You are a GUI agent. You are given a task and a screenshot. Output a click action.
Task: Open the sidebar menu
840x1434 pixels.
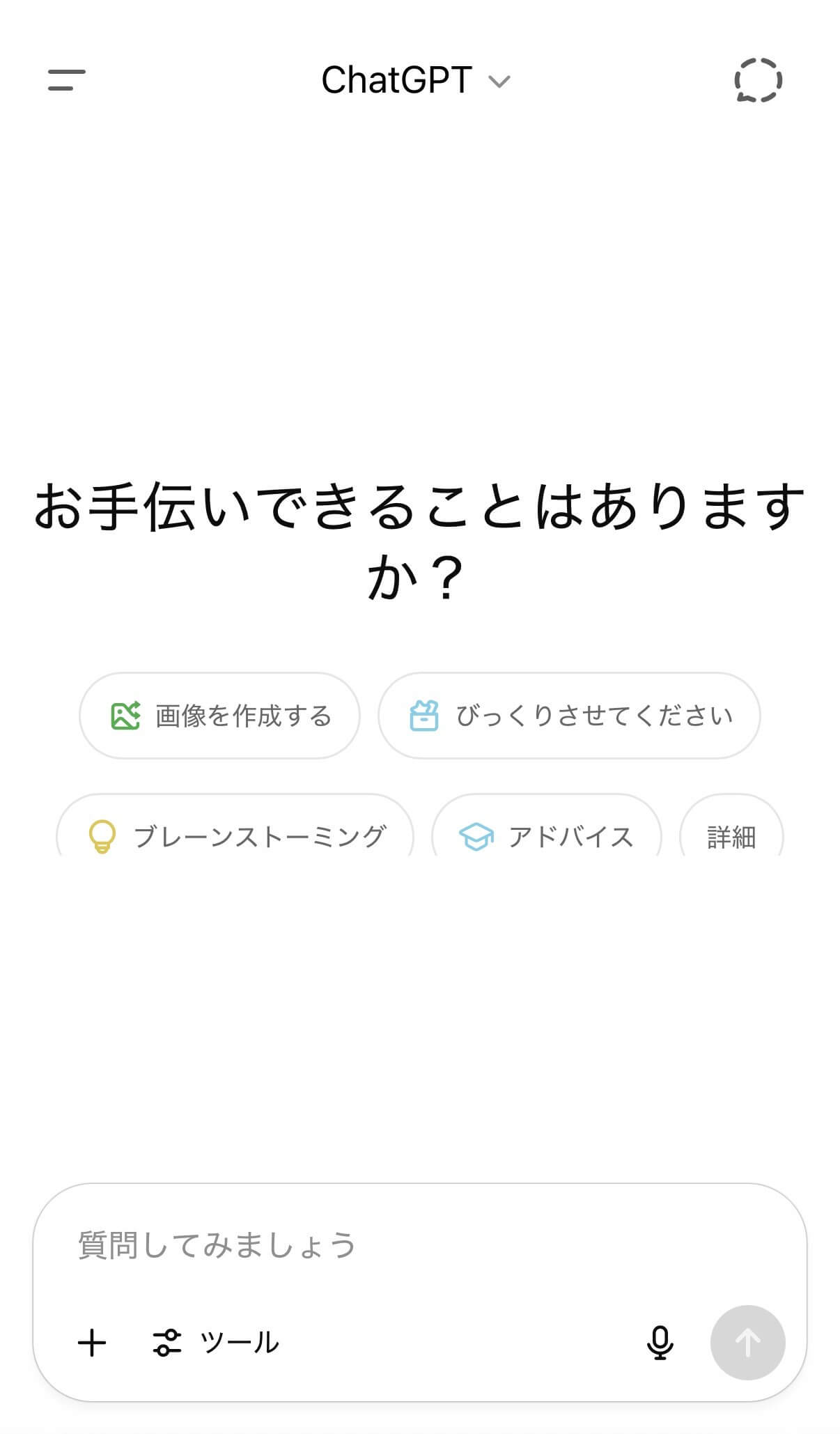[66, 80]
